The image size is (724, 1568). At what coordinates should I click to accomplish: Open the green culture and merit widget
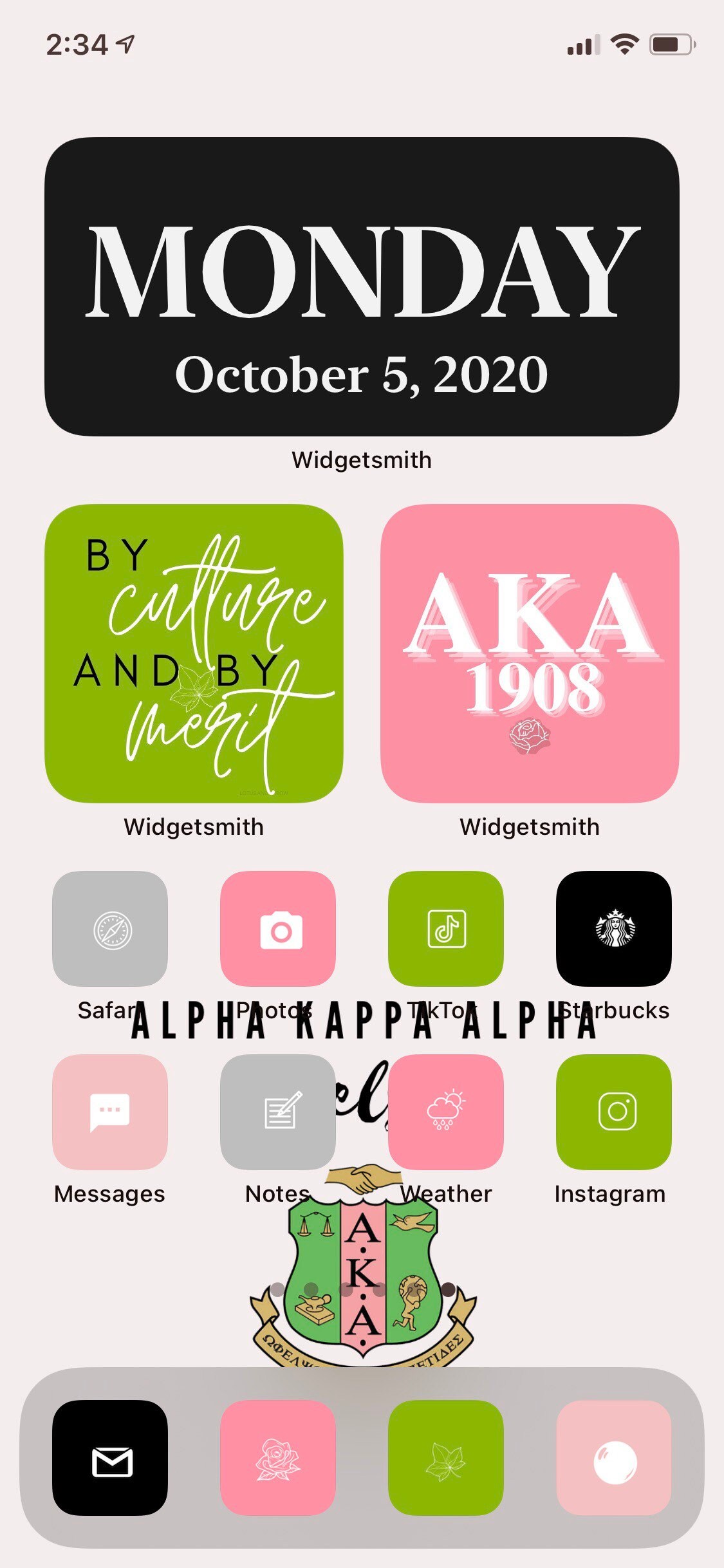click(x=194, y=653)
